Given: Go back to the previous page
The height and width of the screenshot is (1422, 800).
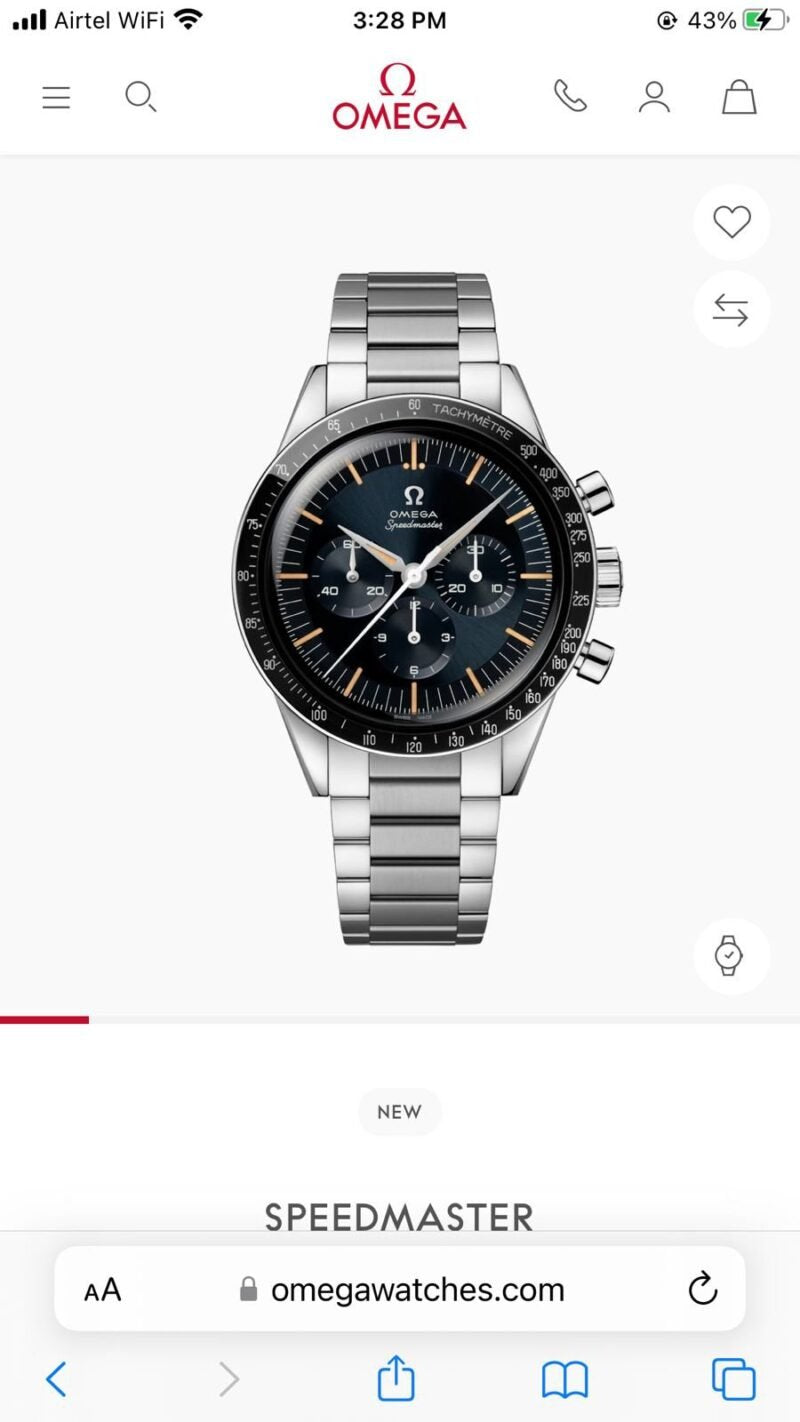Looking at the screenshot, I should tap(57, 1381).
